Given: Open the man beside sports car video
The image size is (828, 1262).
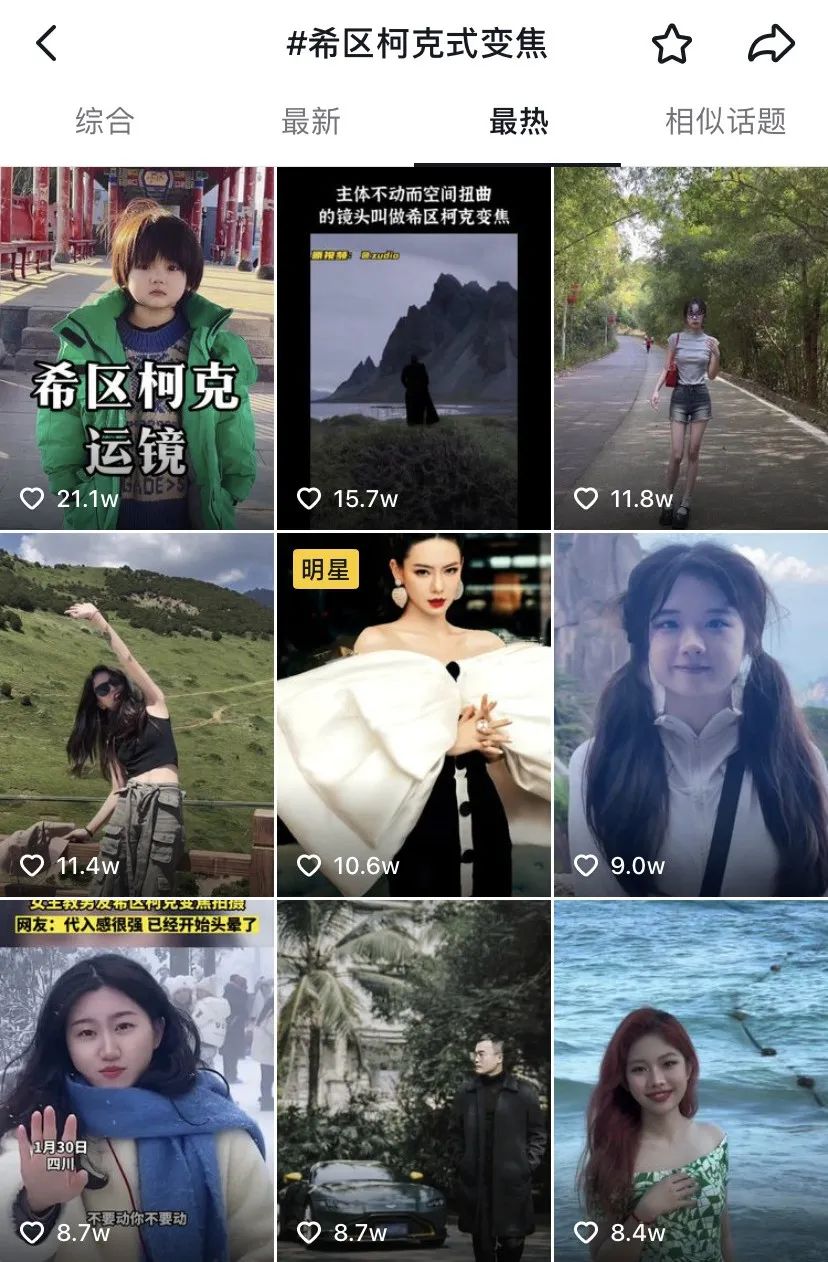Looking at the screenshot, I should pyautogui.click(x=413, y=1080).
